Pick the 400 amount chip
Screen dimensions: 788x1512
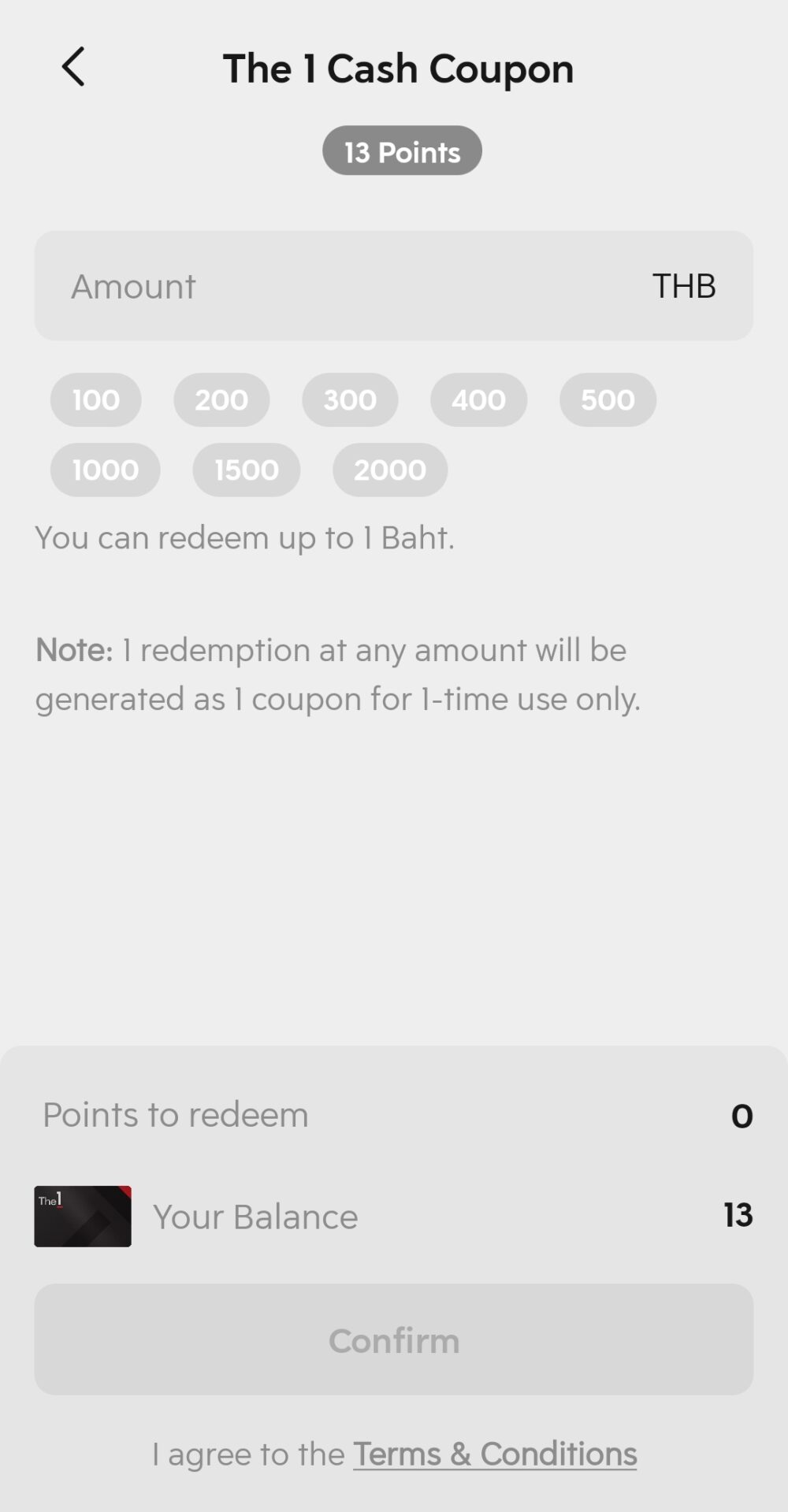coord(478,399)
